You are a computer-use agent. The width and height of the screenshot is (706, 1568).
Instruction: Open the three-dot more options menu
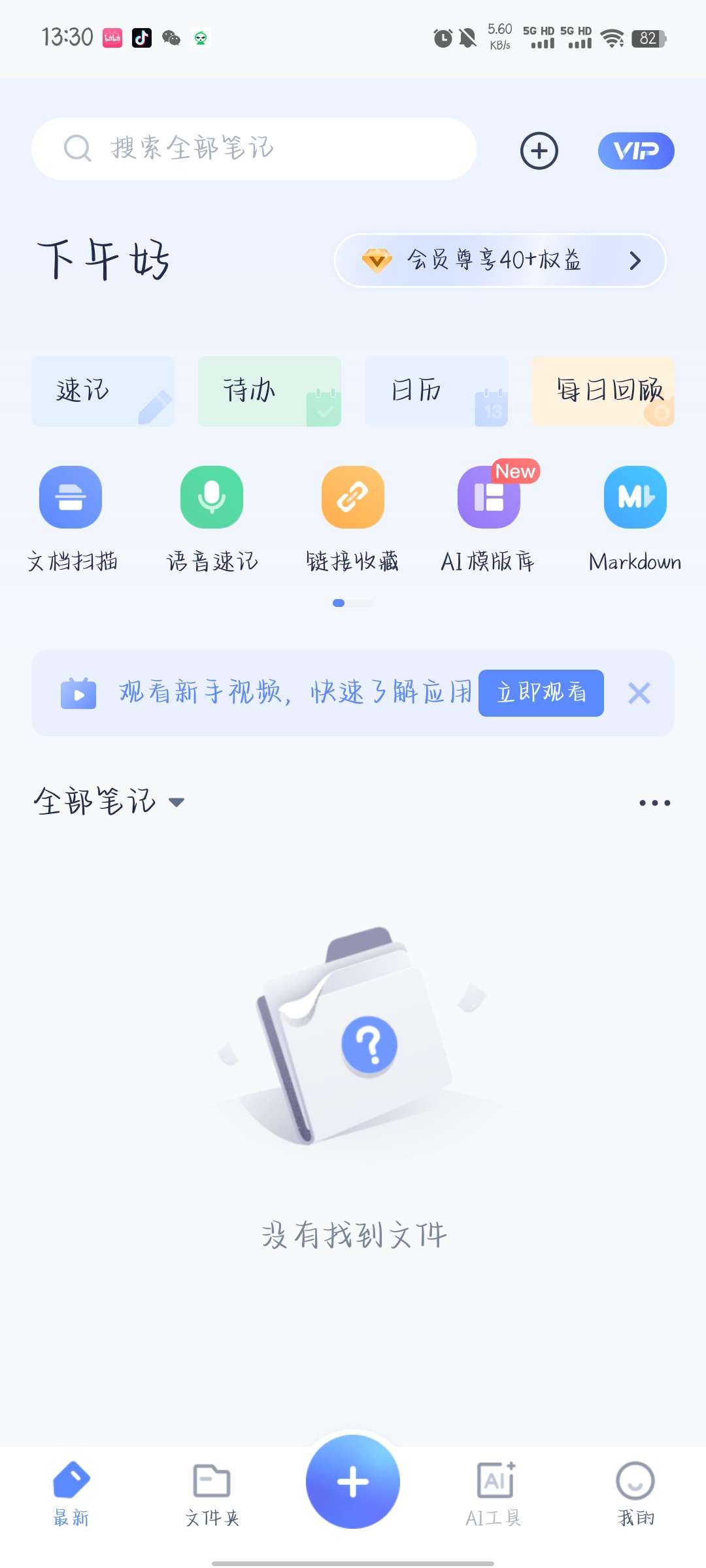pos(654,803)
